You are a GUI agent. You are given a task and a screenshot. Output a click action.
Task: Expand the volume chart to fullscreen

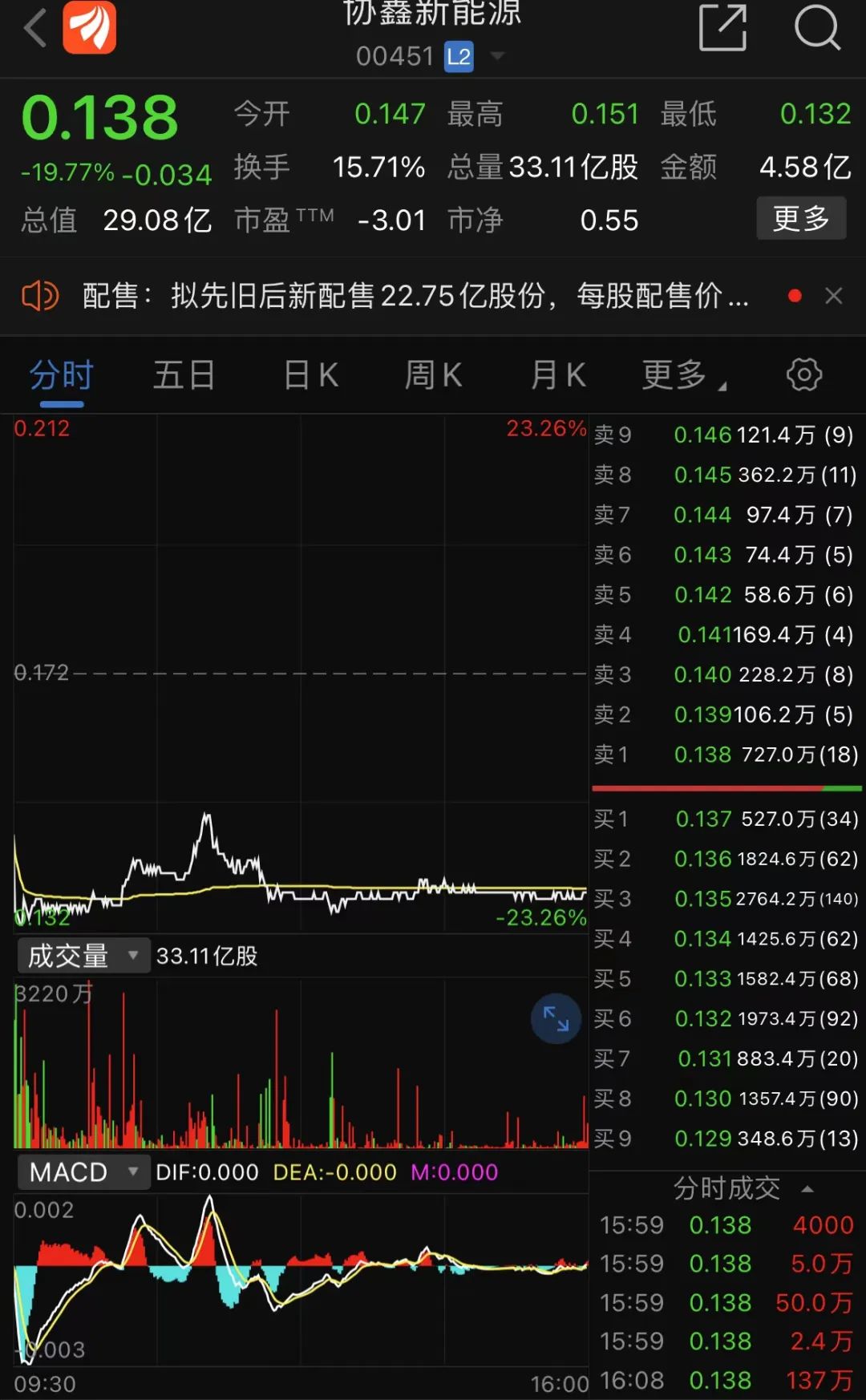tap(555, 1018)
